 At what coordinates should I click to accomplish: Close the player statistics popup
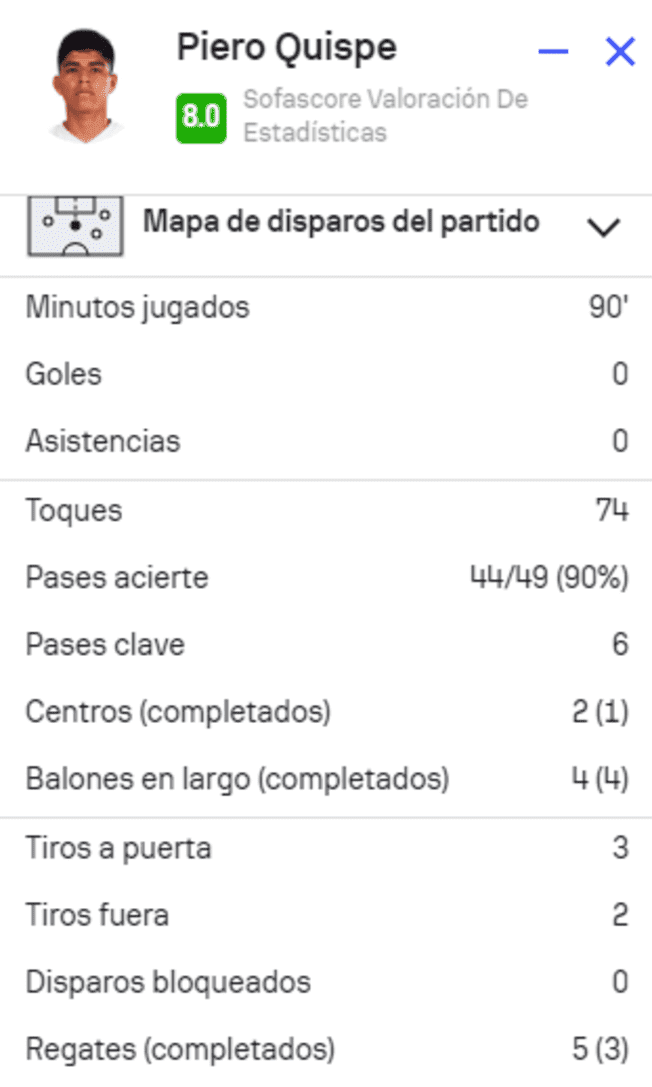[620, 52]
